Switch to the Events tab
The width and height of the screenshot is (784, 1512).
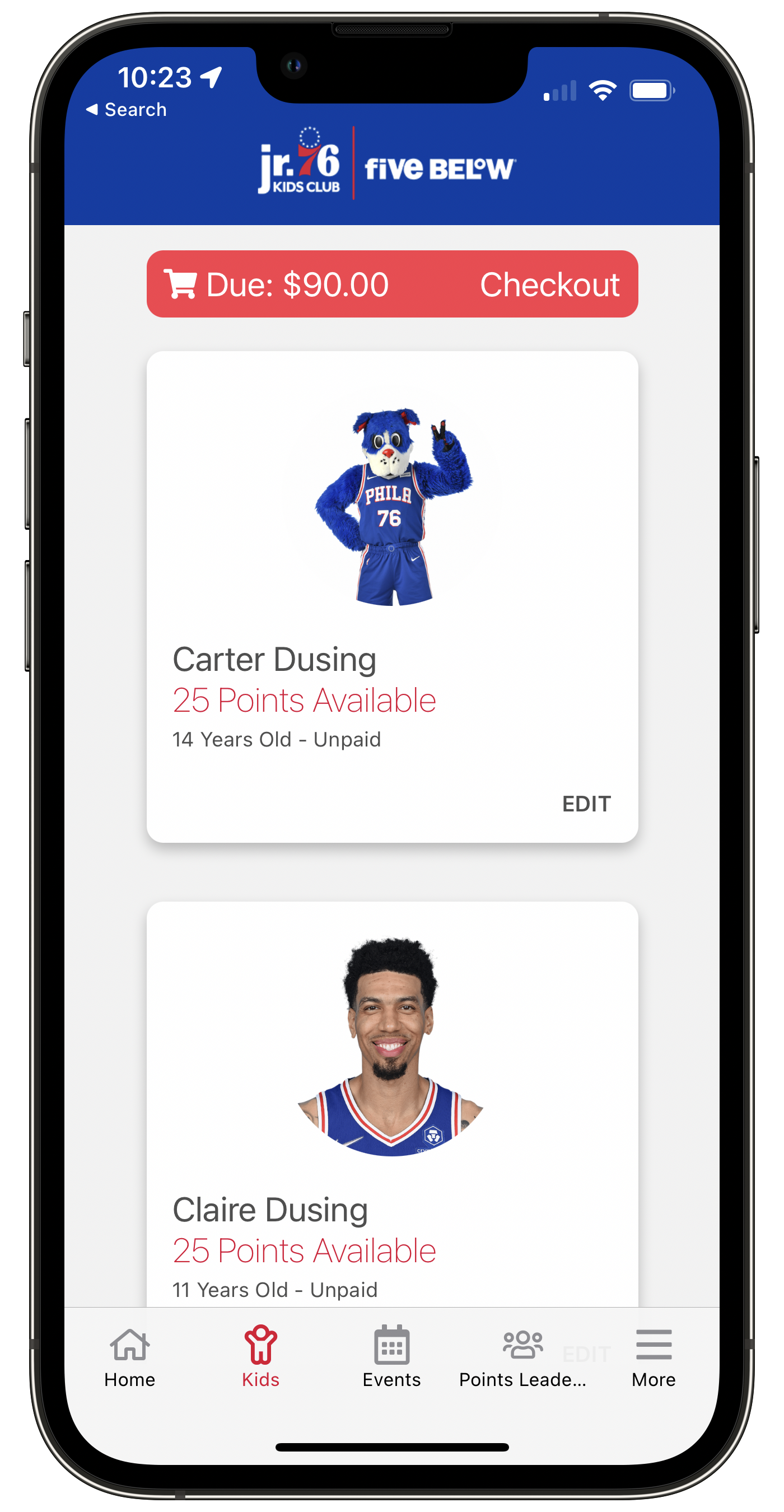(x=391, y=1357)
